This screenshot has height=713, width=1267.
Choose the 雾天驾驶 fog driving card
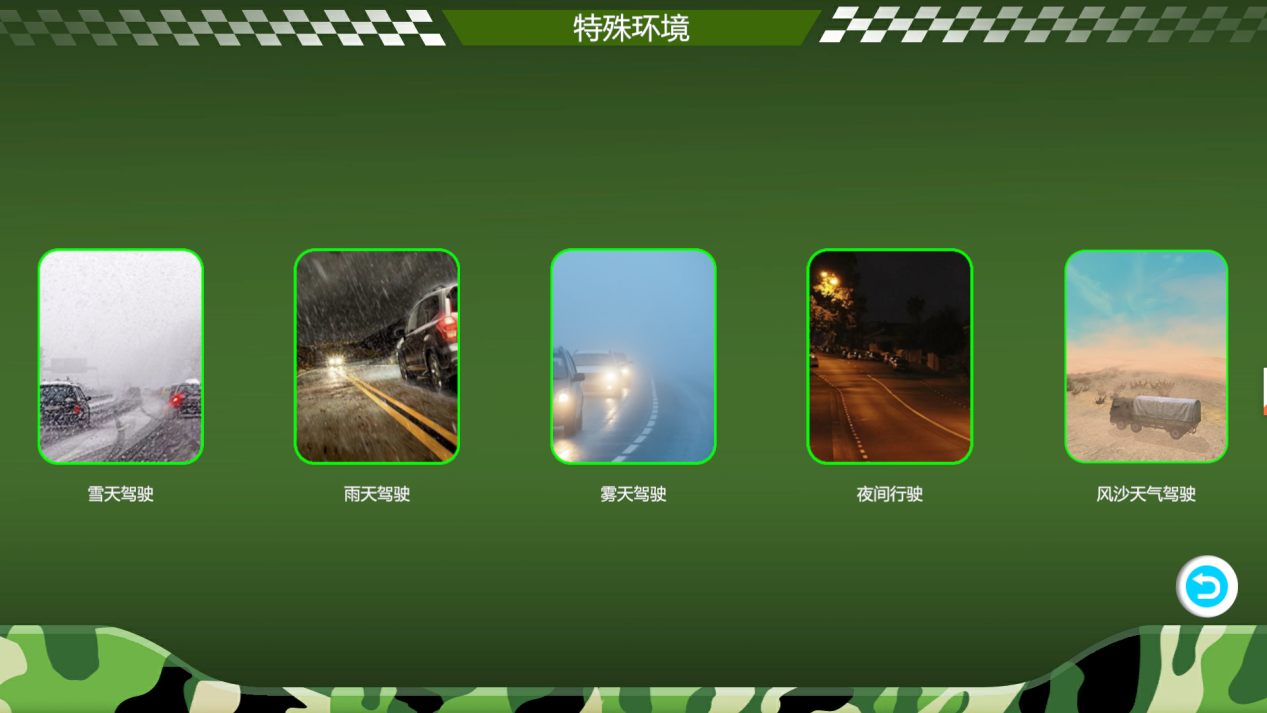633,356
